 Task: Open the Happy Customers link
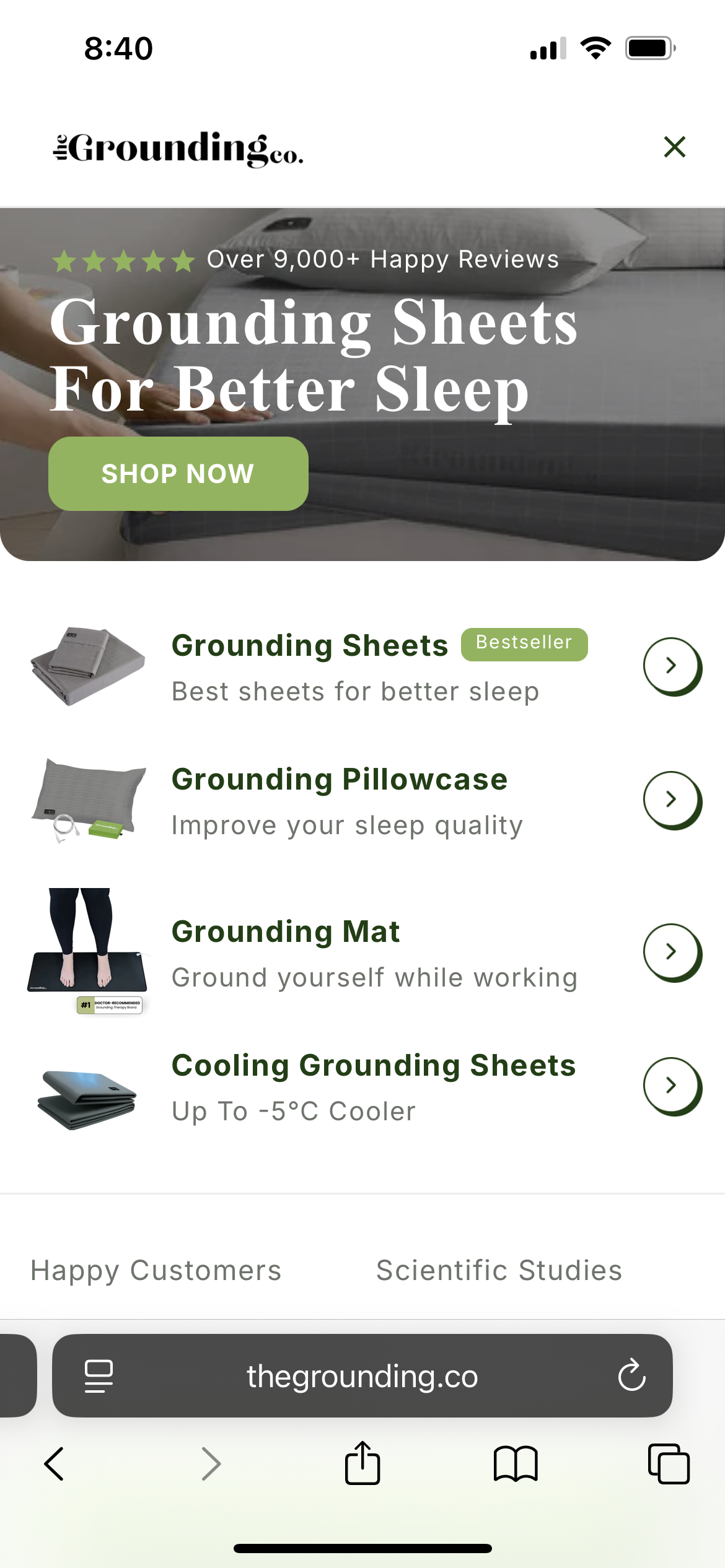point(156,1270)
